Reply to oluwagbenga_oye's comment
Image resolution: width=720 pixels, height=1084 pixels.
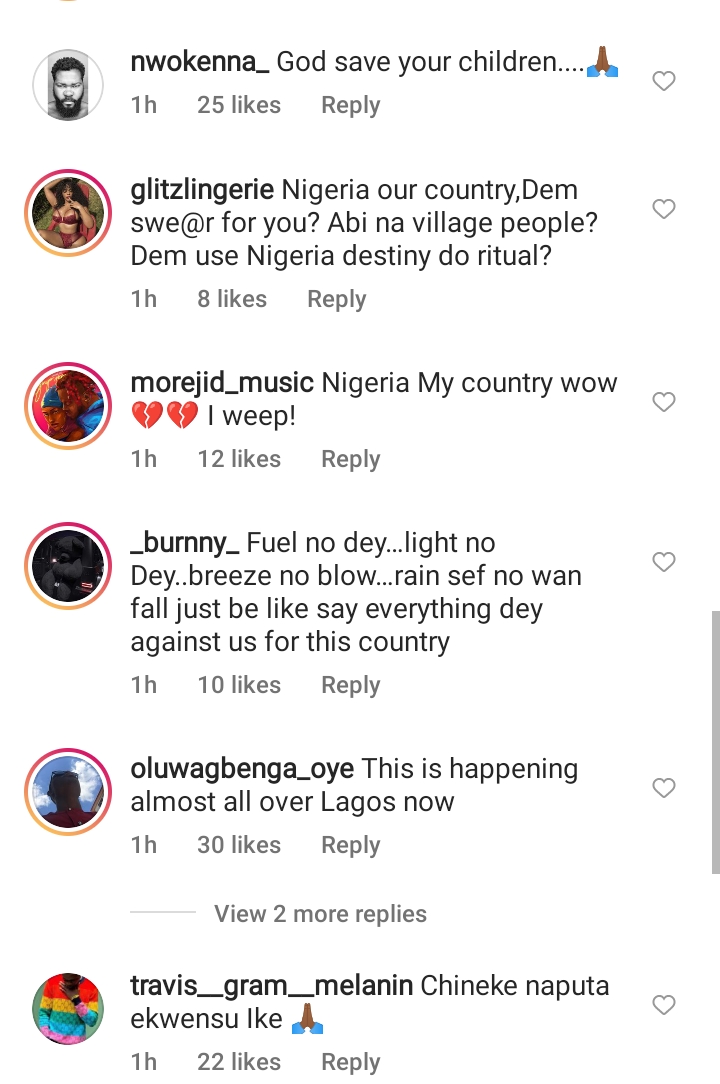(x=350, y=845)
